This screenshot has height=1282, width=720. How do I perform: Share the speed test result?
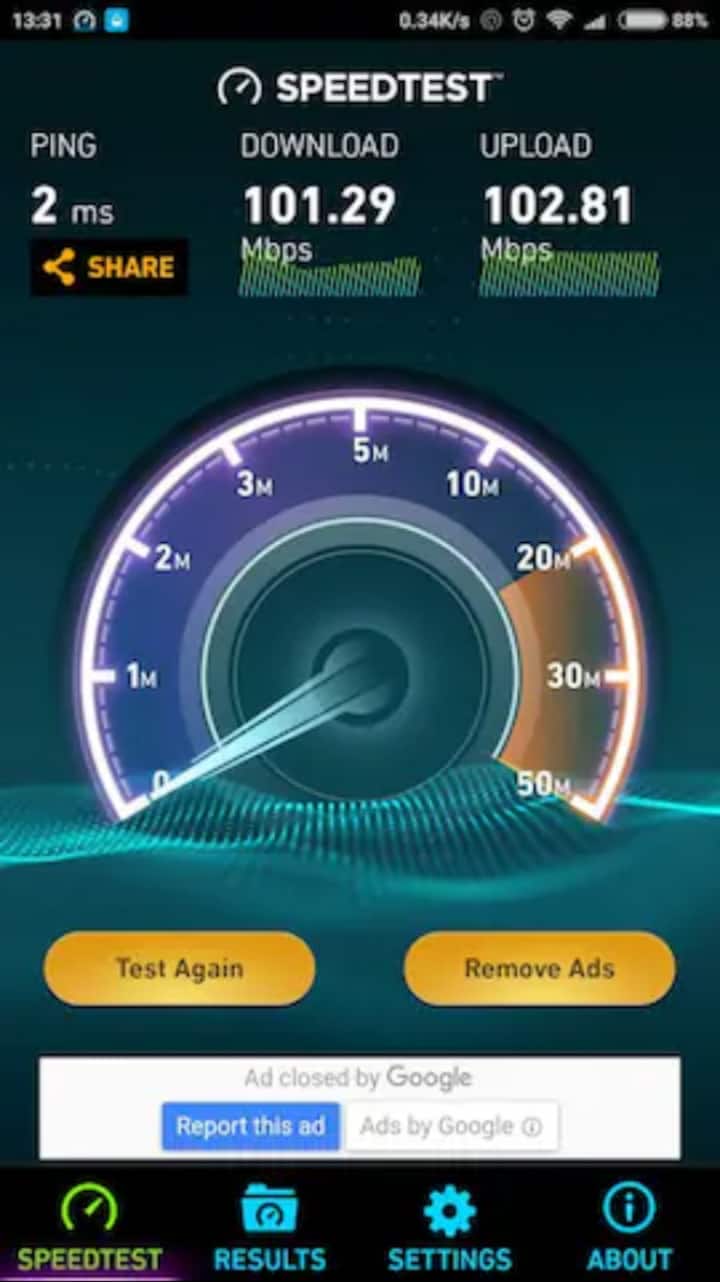point(109,267)
